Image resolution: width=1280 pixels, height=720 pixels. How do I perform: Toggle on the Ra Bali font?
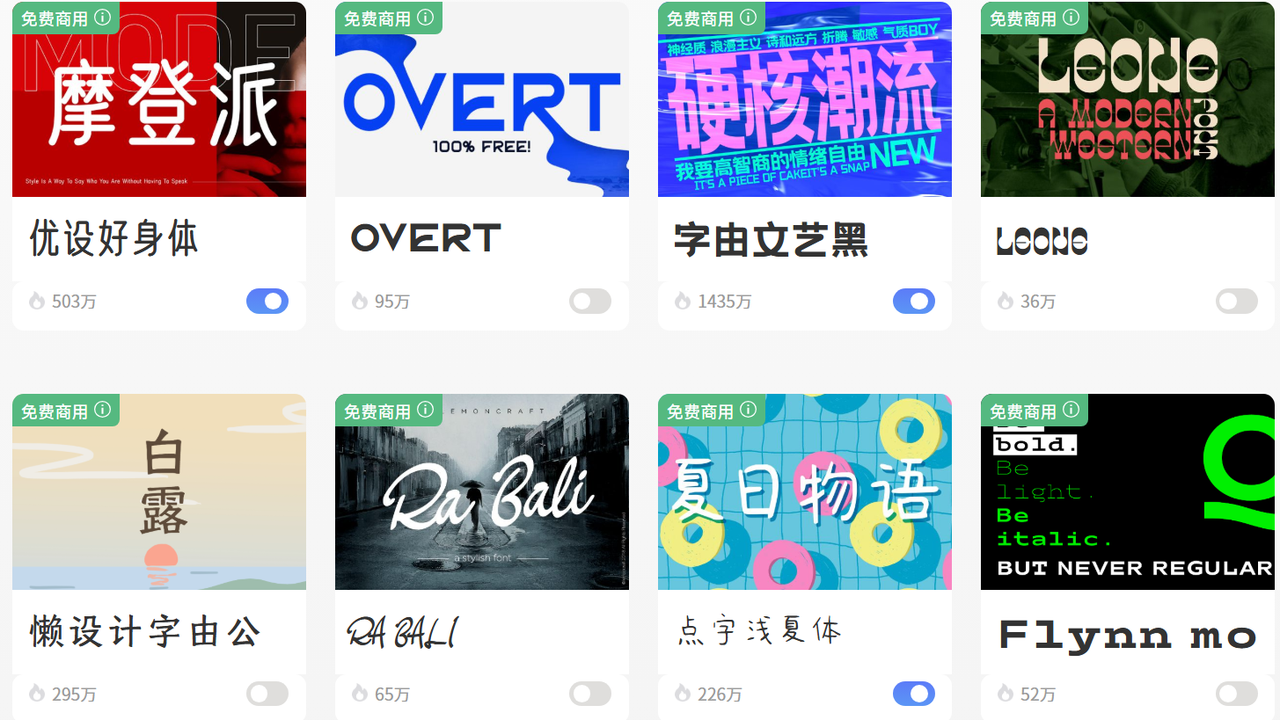tap(590, 694)
